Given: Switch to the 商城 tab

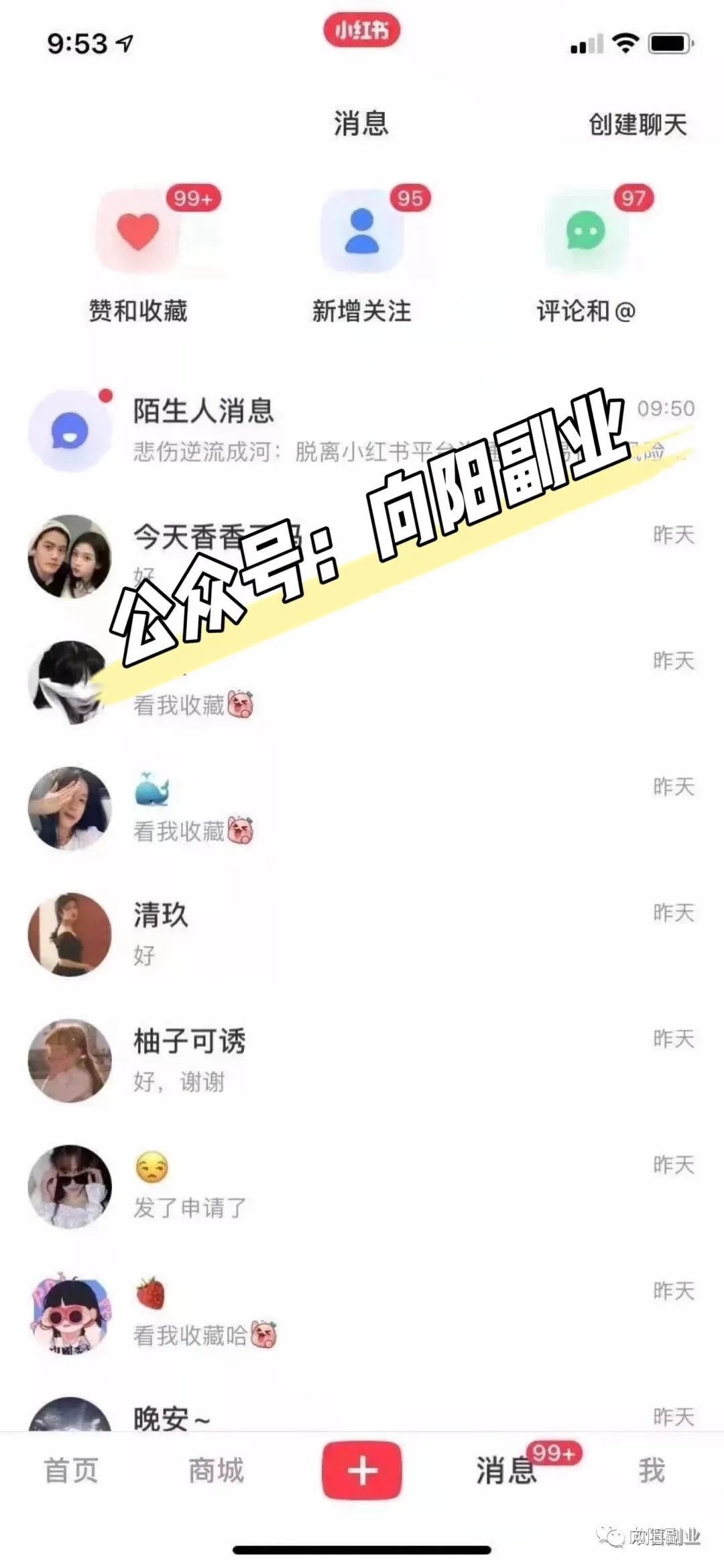Looking at the screenshot, I should tap(216, 1471).
